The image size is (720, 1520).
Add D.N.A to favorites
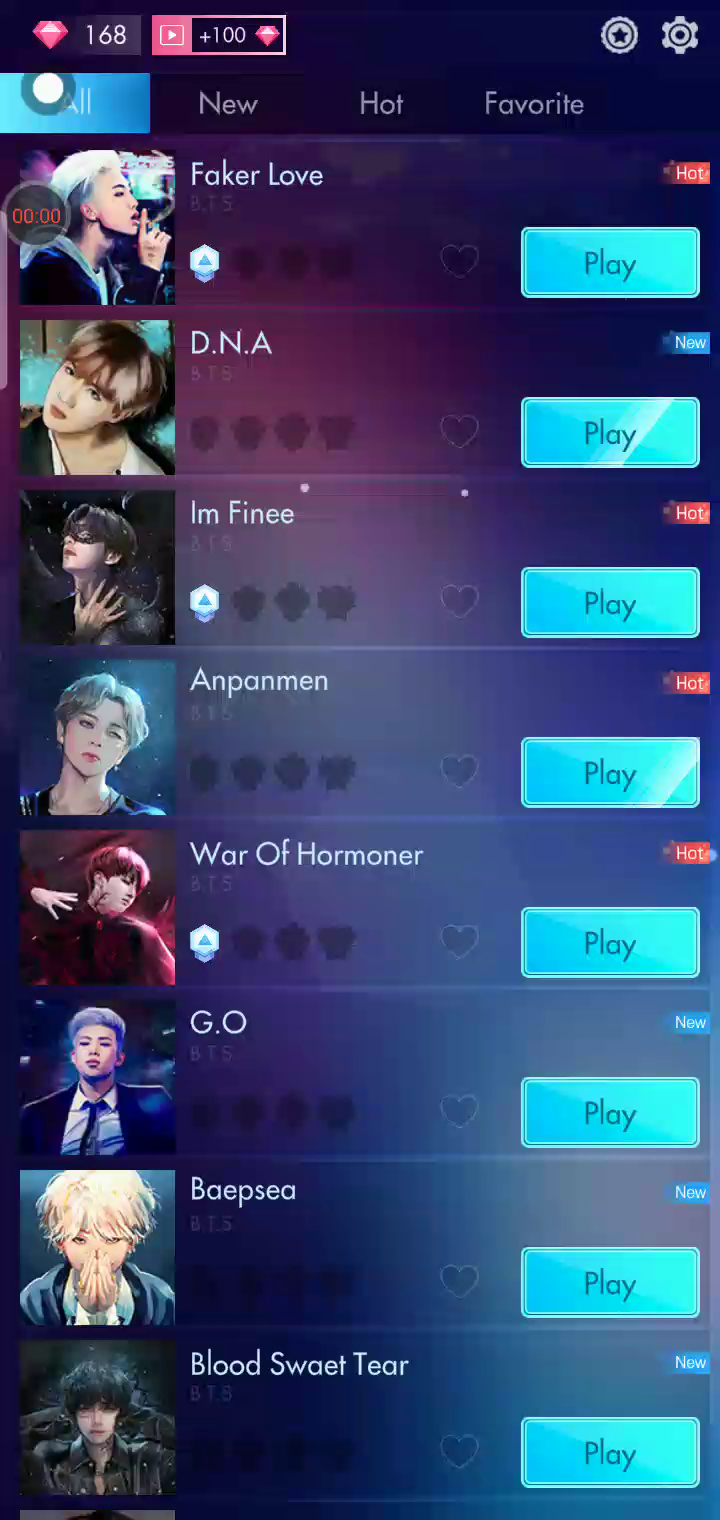[460, 432]
